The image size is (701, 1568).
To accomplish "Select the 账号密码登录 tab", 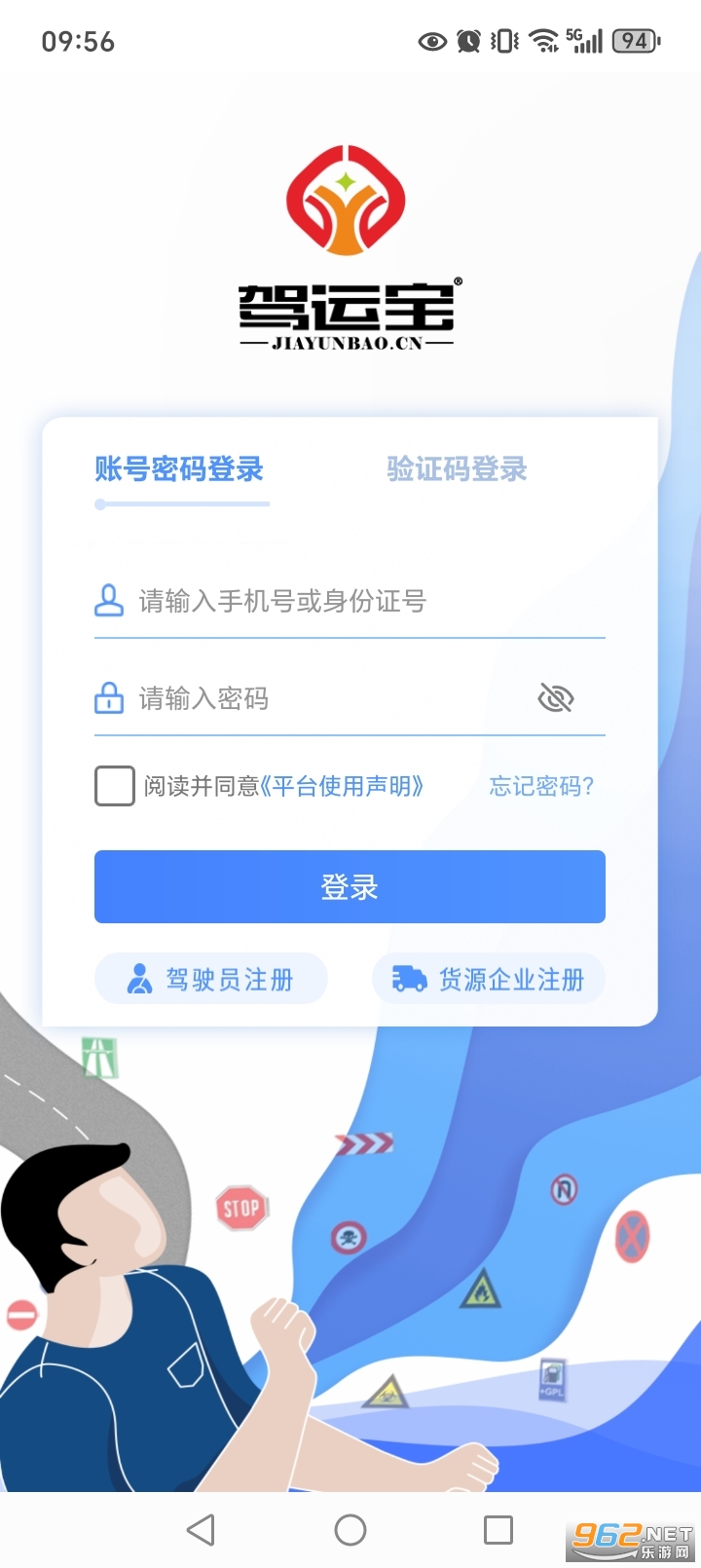I will [x=180, y=469].
